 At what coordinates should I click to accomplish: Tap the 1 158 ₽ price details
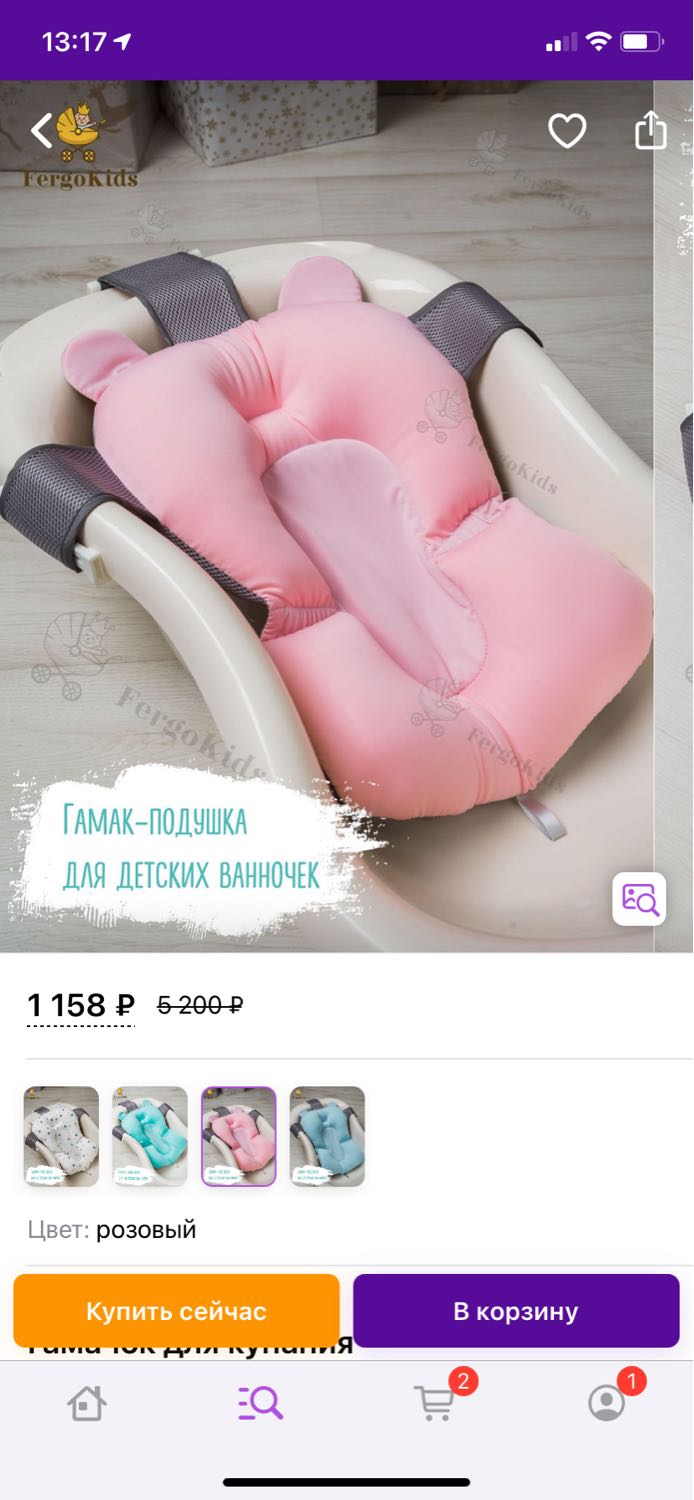pos(81,1006)
